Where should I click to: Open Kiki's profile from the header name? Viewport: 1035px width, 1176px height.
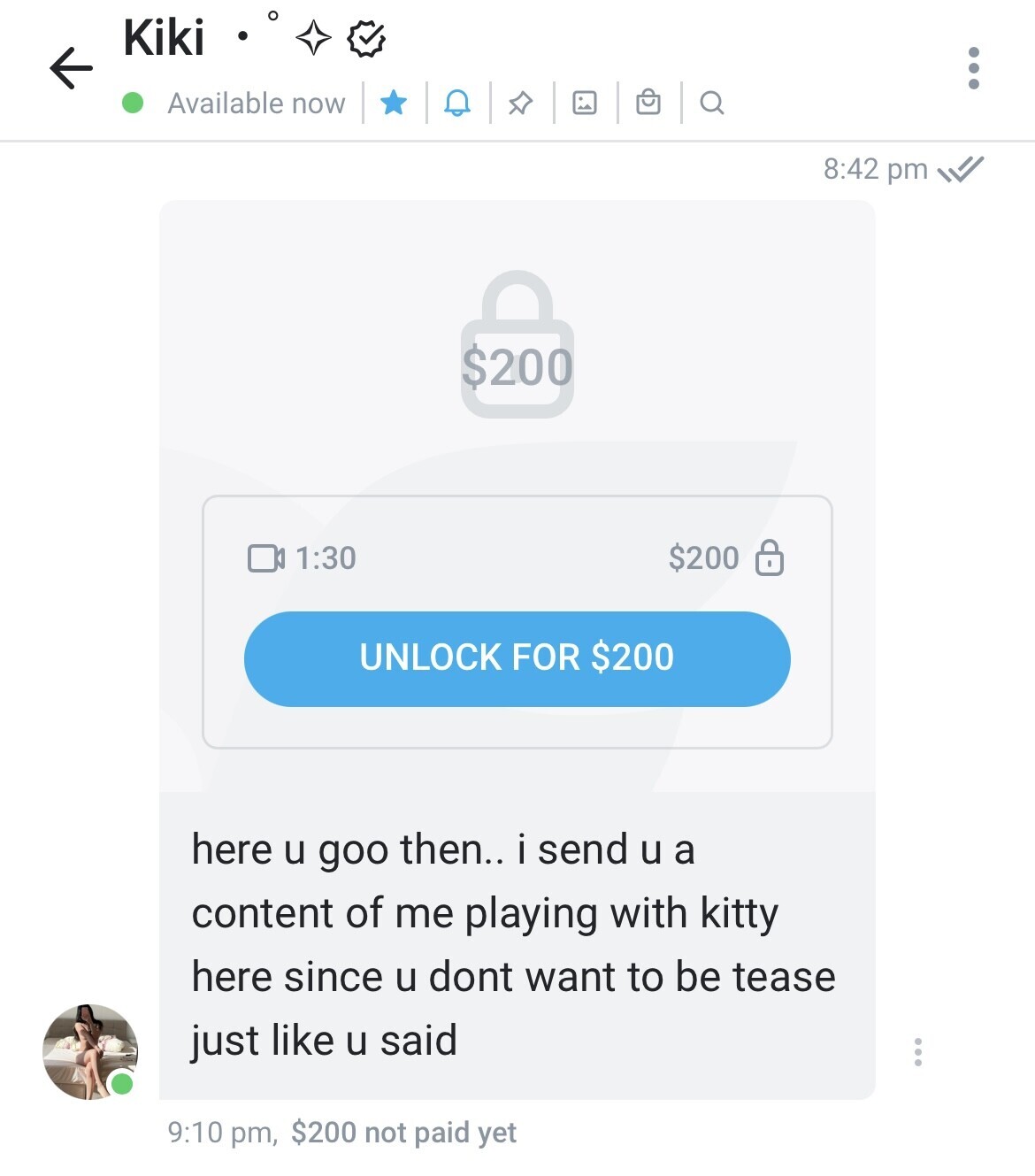point(165,39)
